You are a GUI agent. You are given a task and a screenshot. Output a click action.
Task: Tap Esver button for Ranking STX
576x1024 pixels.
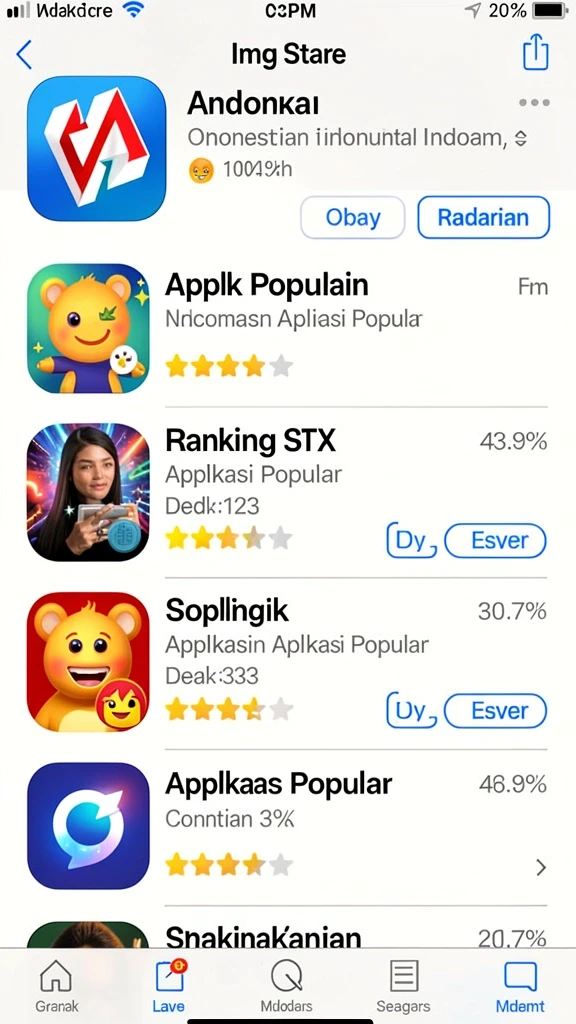(495, 541)
